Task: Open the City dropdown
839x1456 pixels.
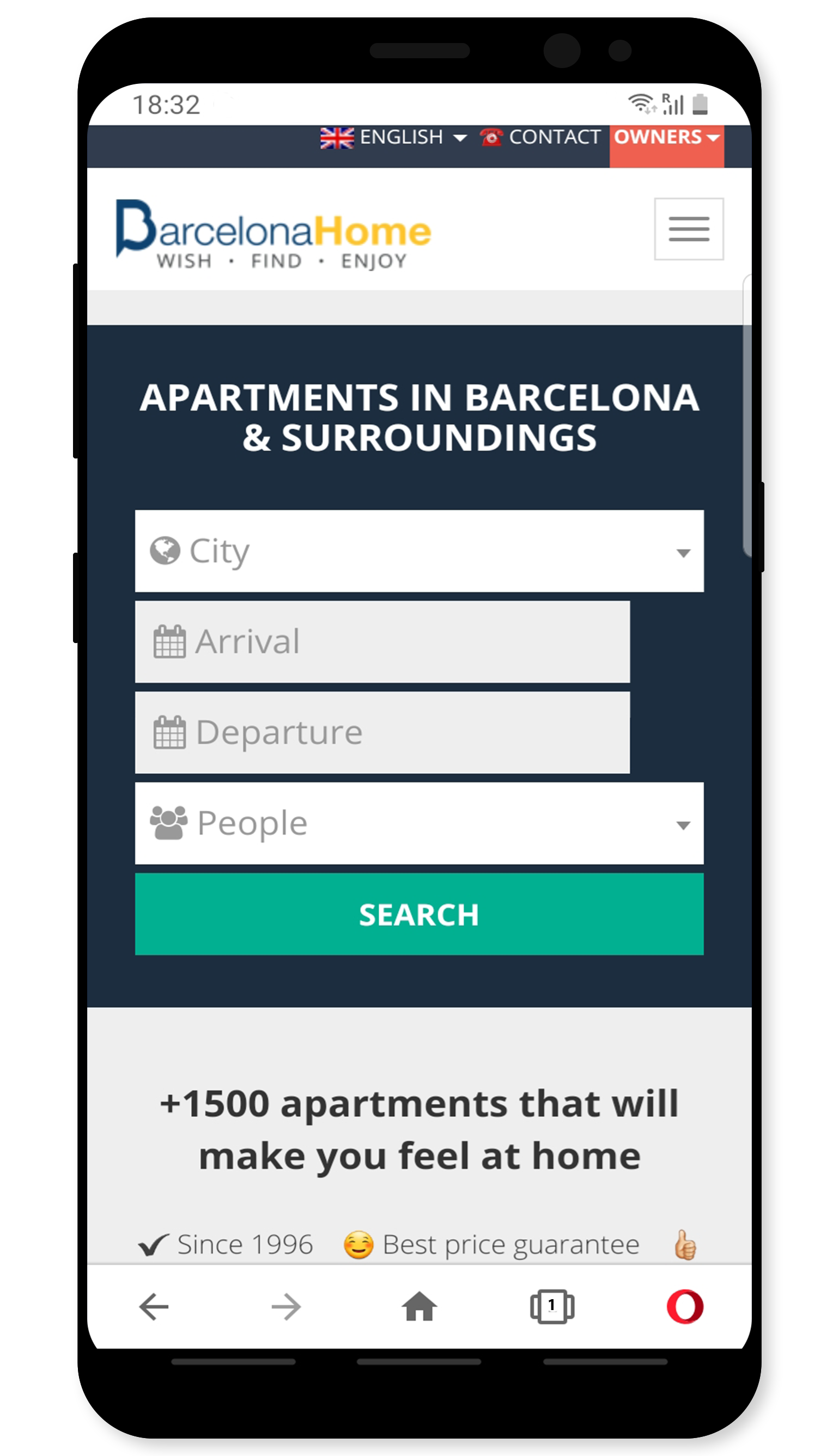Action: (419, 551)
